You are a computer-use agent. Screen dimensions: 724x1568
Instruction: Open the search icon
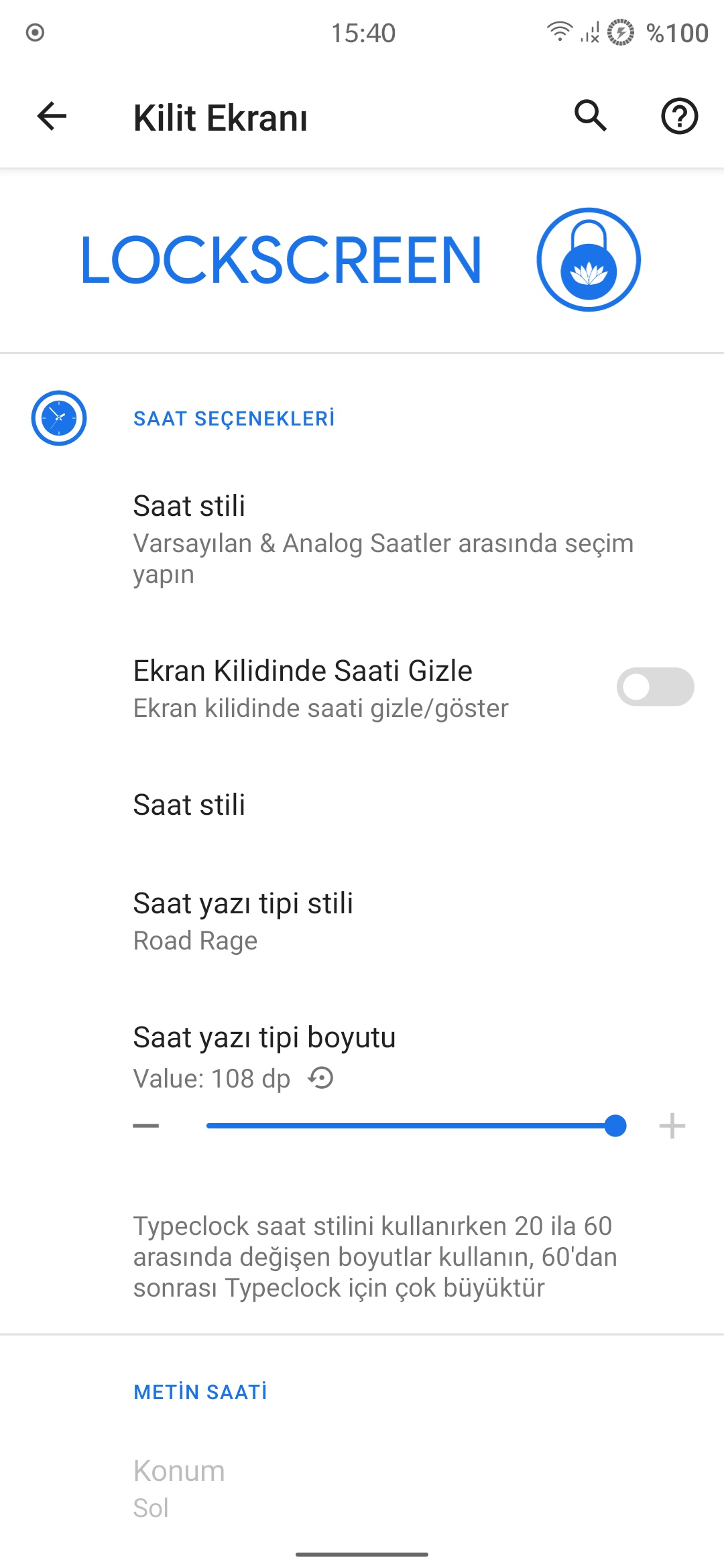[x=591, y=117]
